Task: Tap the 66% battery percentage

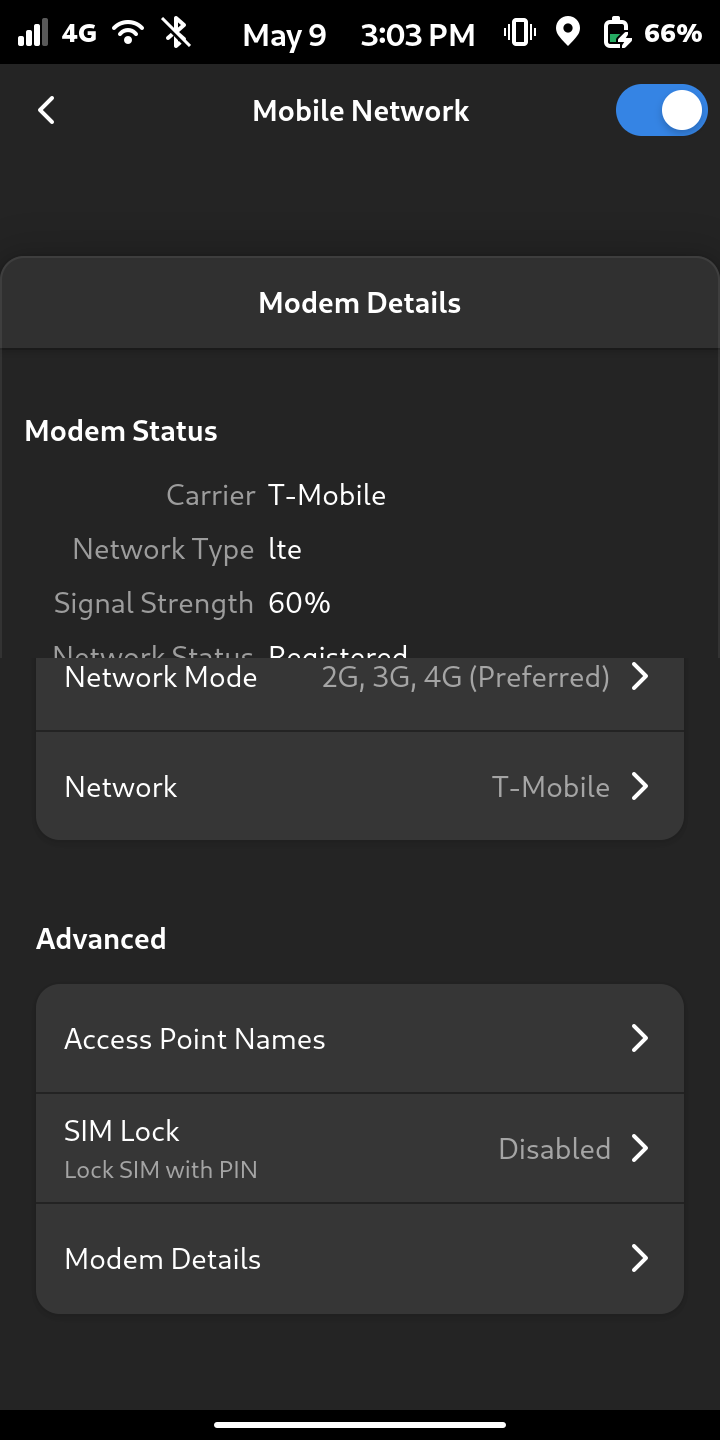Action: click(672, 33)
